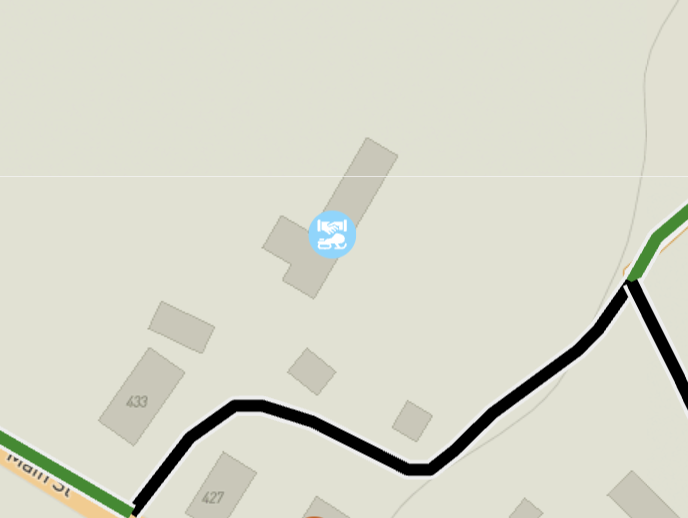Tap the blue handshake marker on the map
This screenshot has width=688, height=518.
(333, 235)
